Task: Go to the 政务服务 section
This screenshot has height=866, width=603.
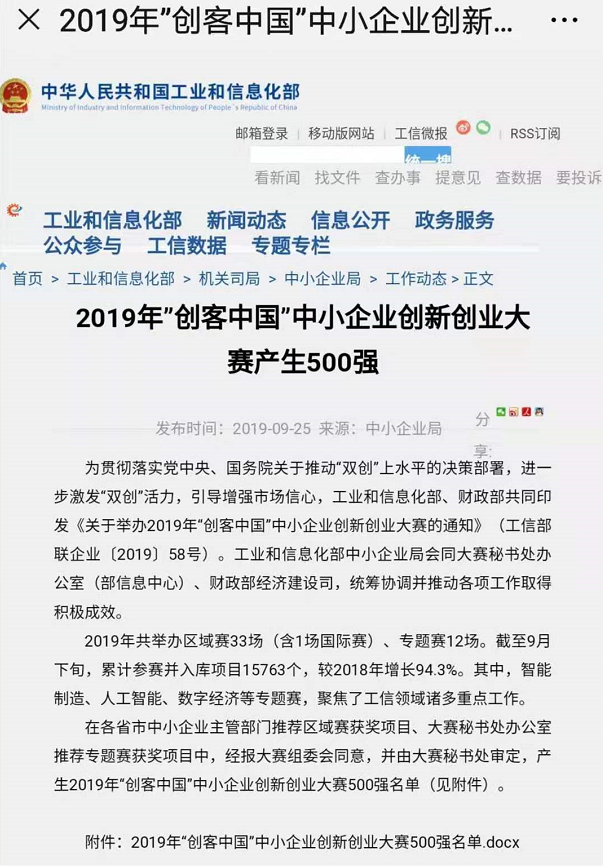Action: tap(454, 221)
